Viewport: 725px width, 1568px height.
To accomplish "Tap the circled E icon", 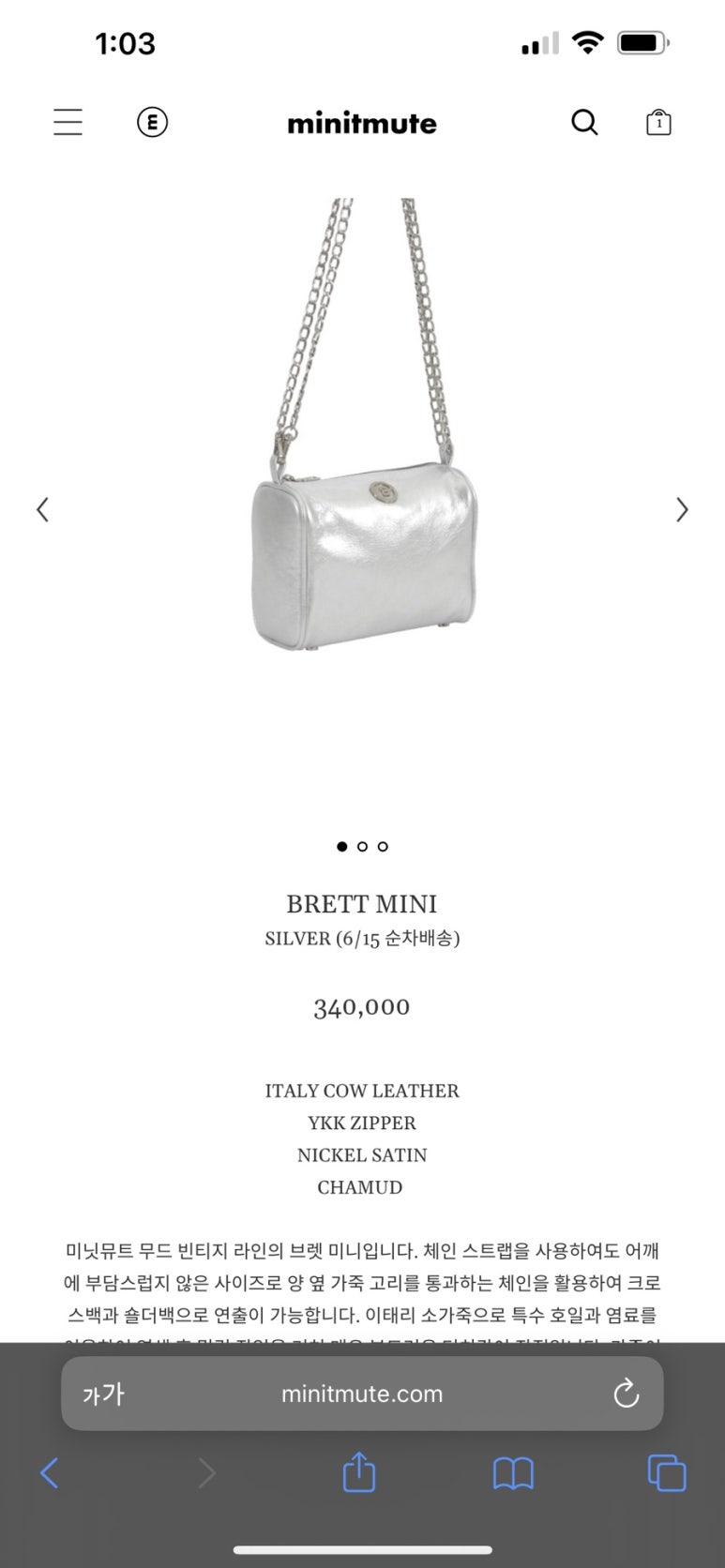I will [x=152, y=123].
